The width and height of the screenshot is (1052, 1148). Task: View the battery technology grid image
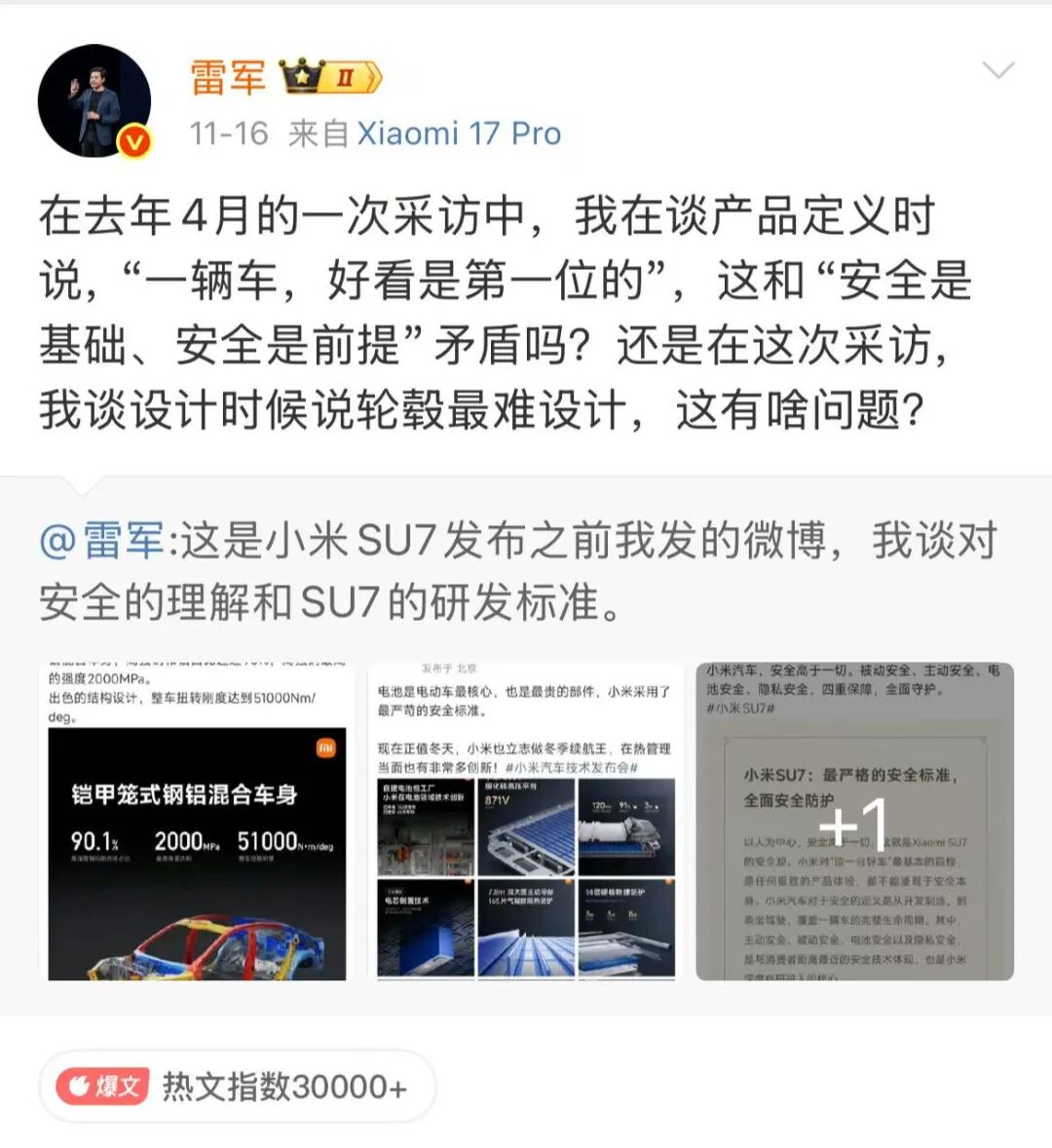(525, 822)
